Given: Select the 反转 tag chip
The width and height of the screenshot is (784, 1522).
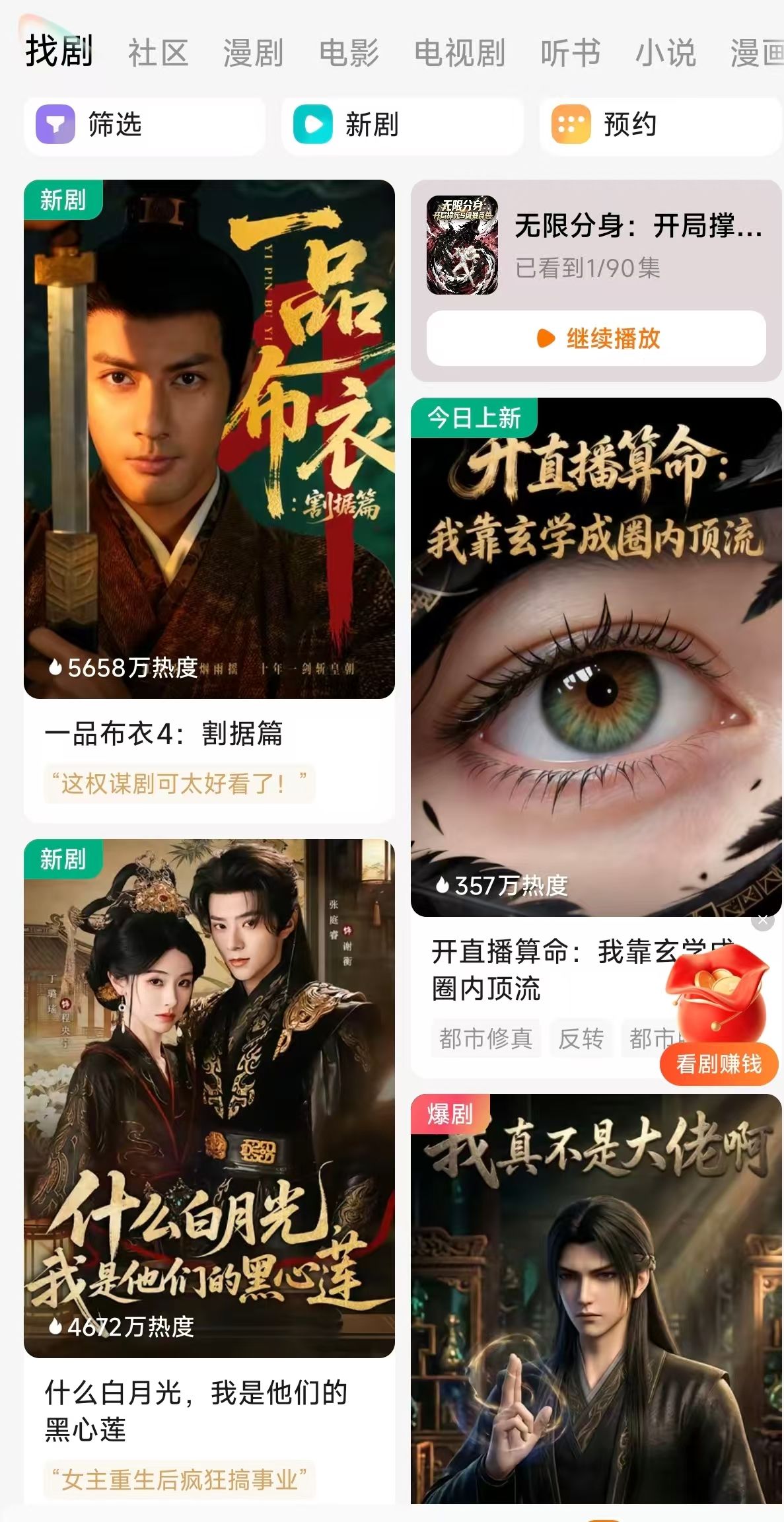Looking at the screenshot, I should point(581,1038).
